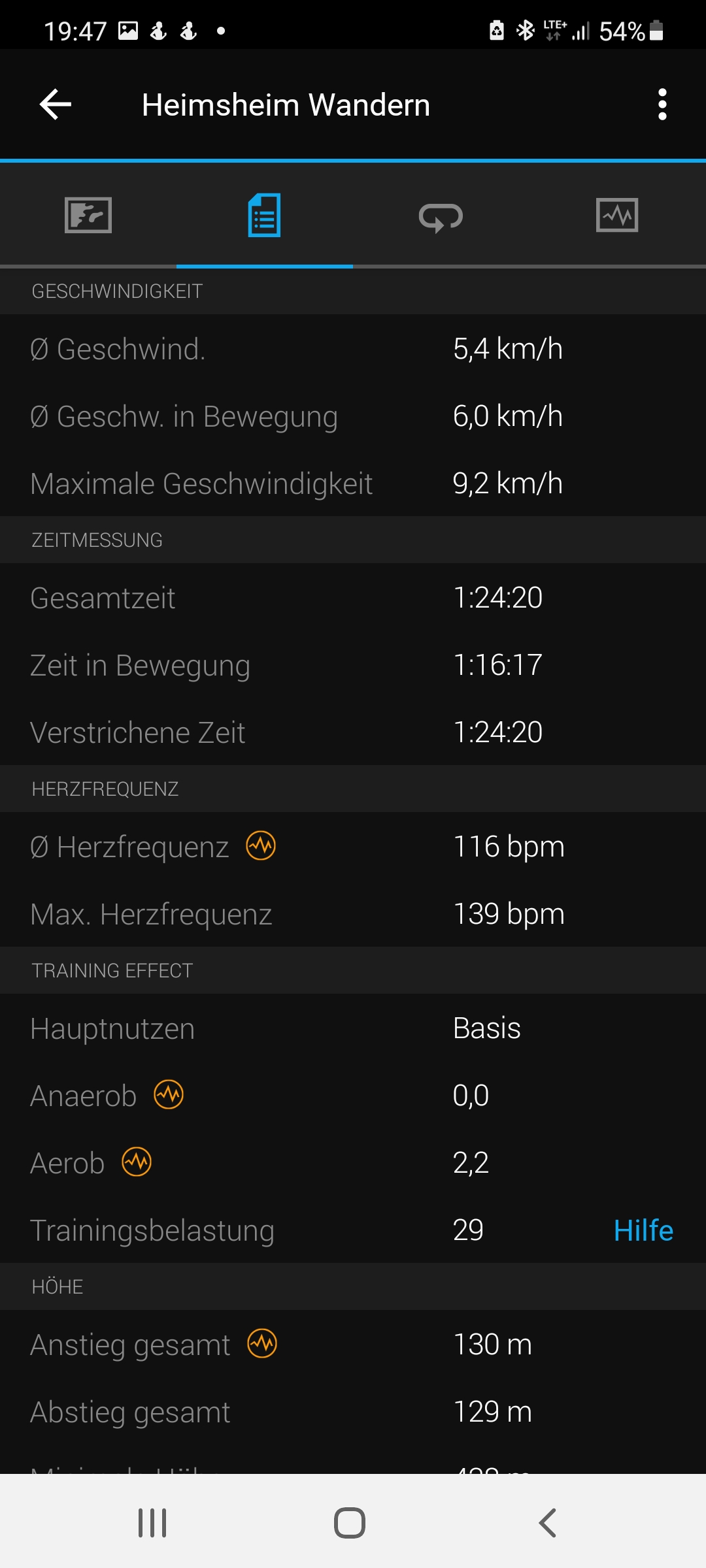Switch to the laps tab
Viewport: 706px width, 1568px height.
[x=441, y=217]
